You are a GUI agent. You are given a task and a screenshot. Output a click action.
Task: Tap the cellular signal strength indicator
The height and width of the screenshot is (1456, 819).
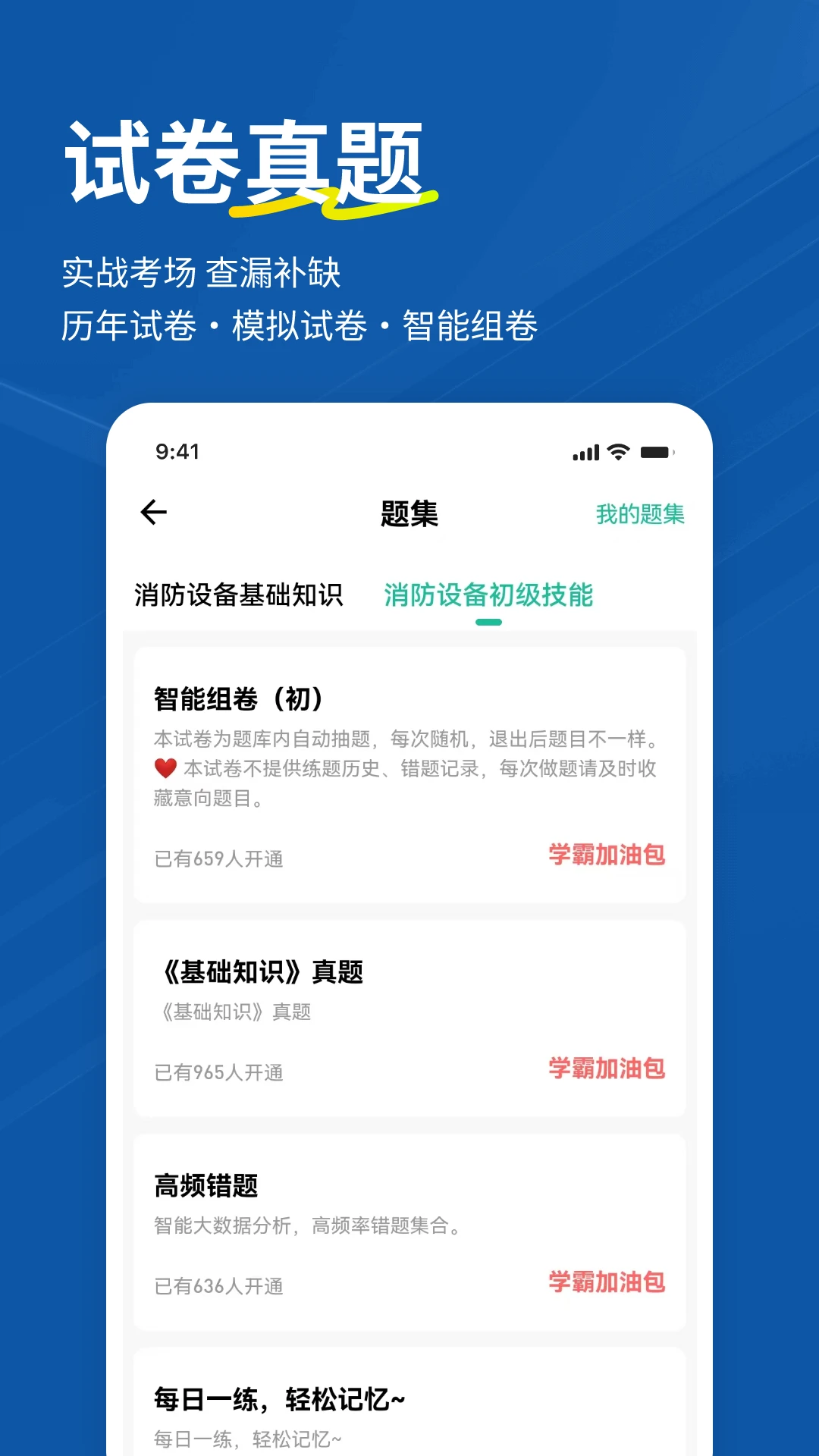click(584, 451)
